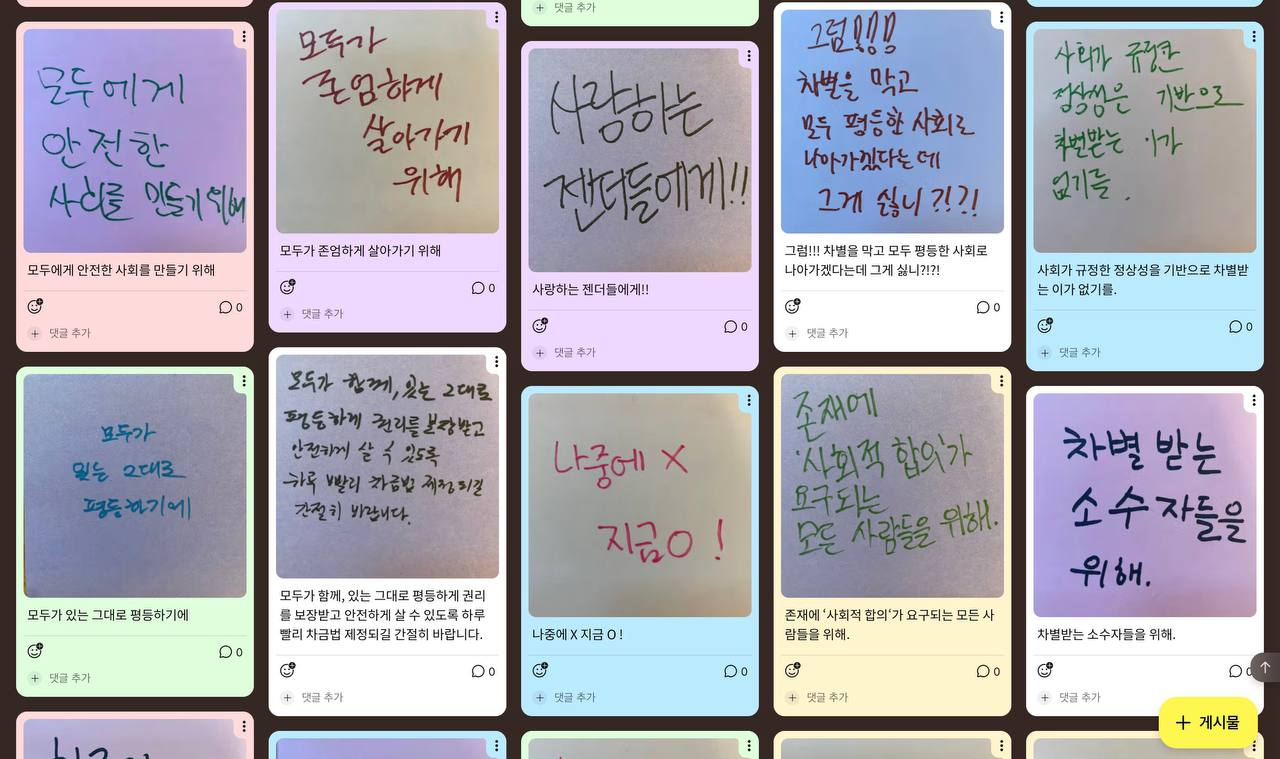Add comment under 사회가 규정한 정상성을 post

click(1079, 352)
